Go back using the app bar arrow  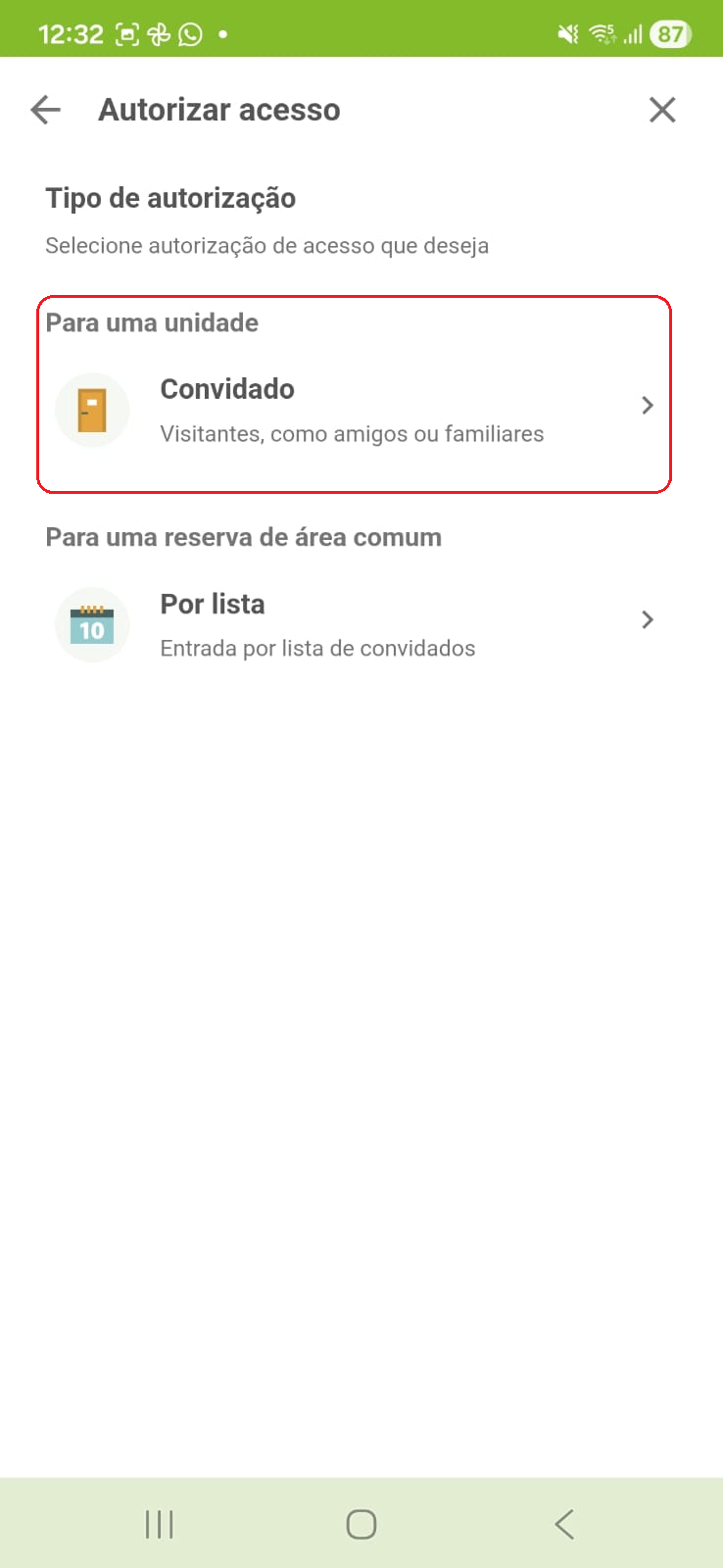[46, 110]
